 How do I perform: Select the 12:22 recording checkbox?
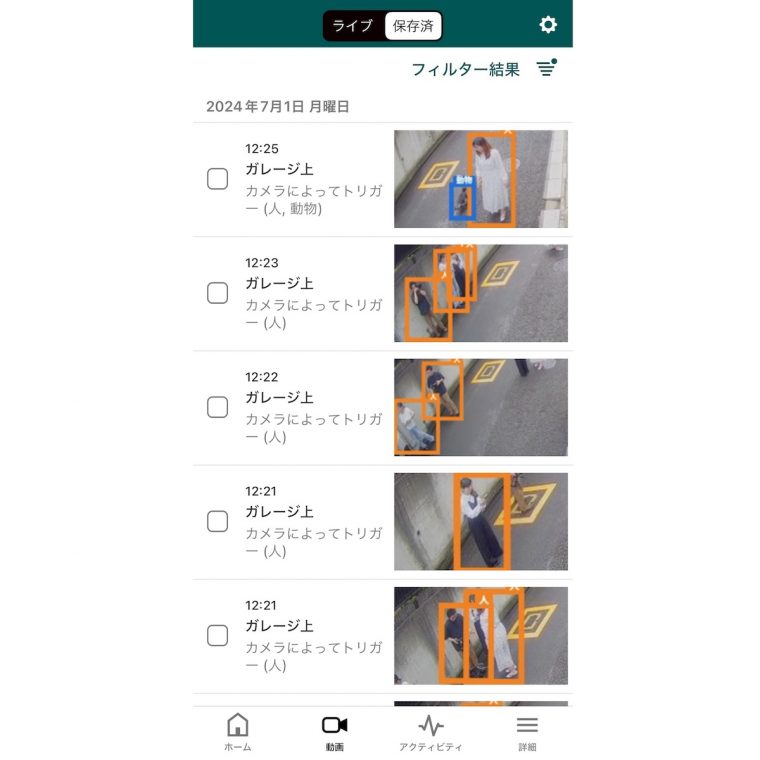[x=217, y=407]
